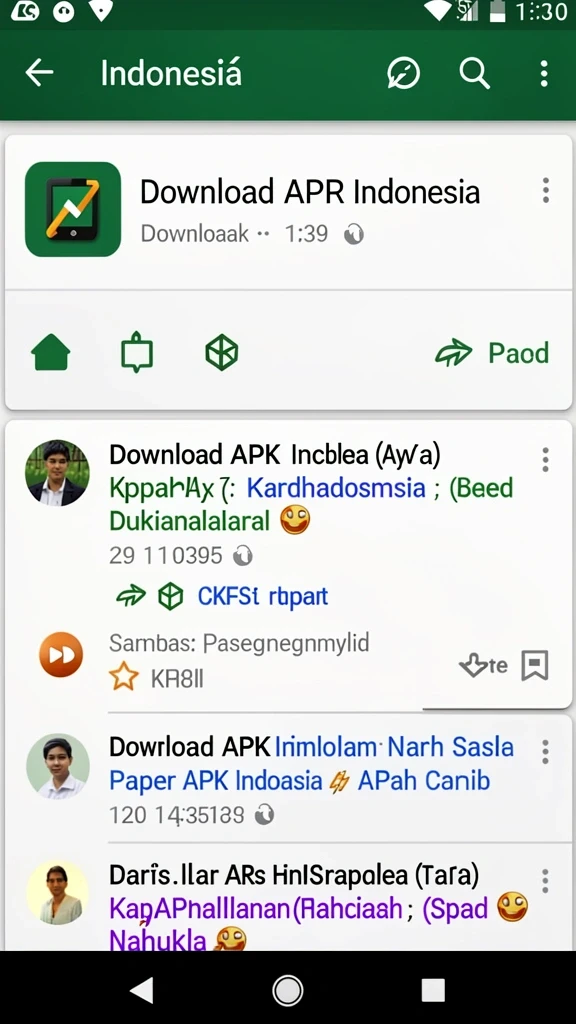This screenshot has height=1024, width=576.
Task: Tap the orange fast-forward button
Action: point(61,654)
